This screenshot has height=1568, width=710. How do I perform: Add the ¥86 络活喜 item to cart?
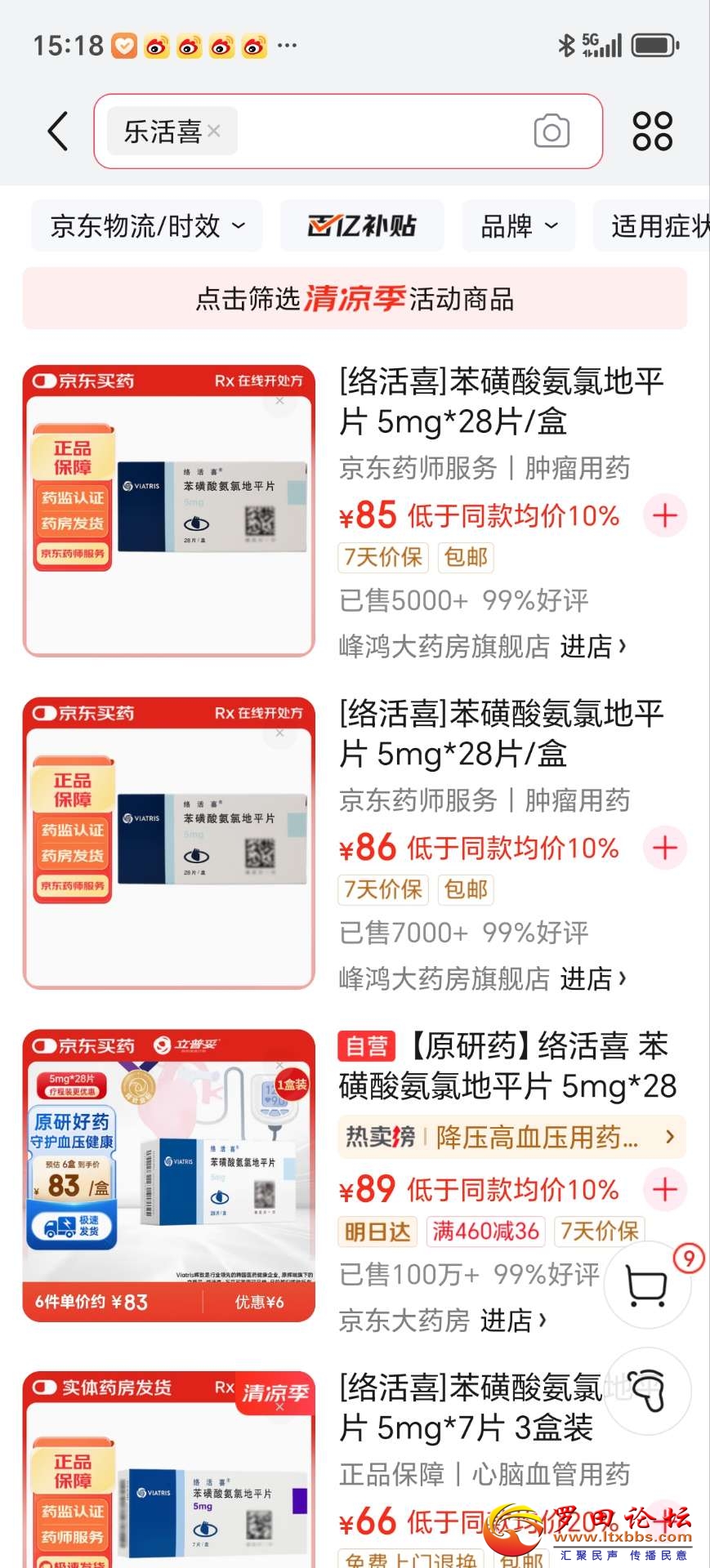coord(665,848)
